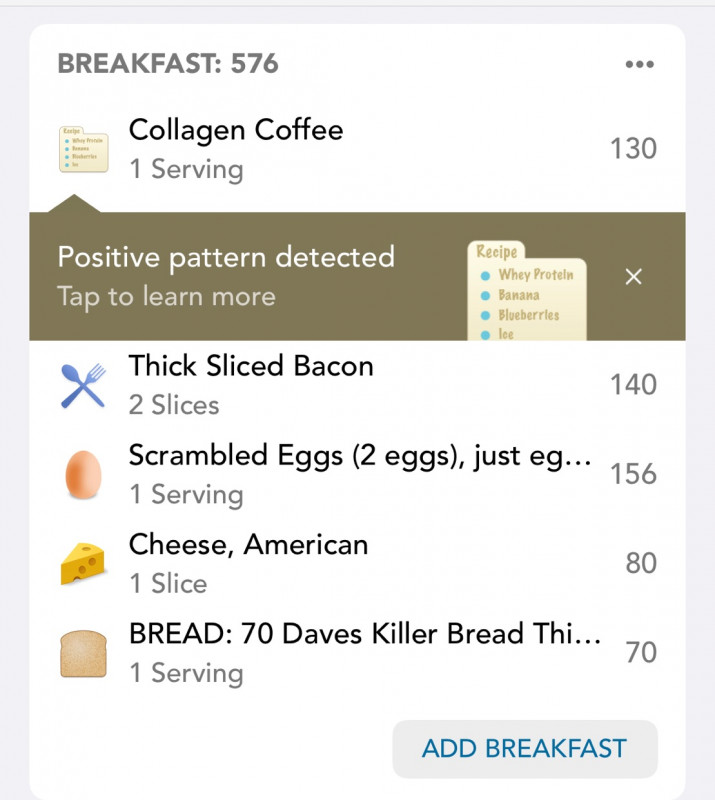The image size is (715, 800).
Task: Select the Scrambled Eggs entry
Action: 360,474
